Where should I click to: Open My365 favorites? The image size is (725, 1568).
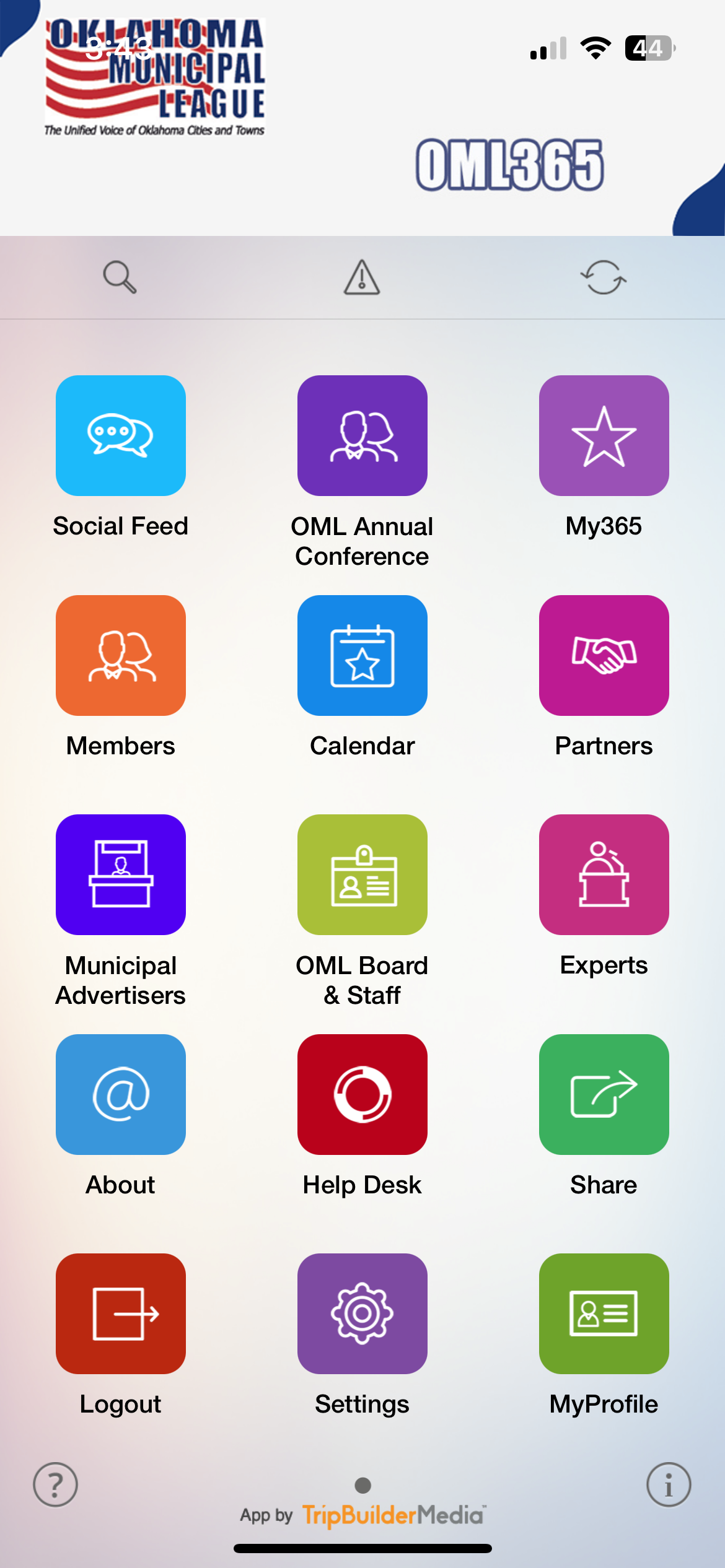point(604,436)
